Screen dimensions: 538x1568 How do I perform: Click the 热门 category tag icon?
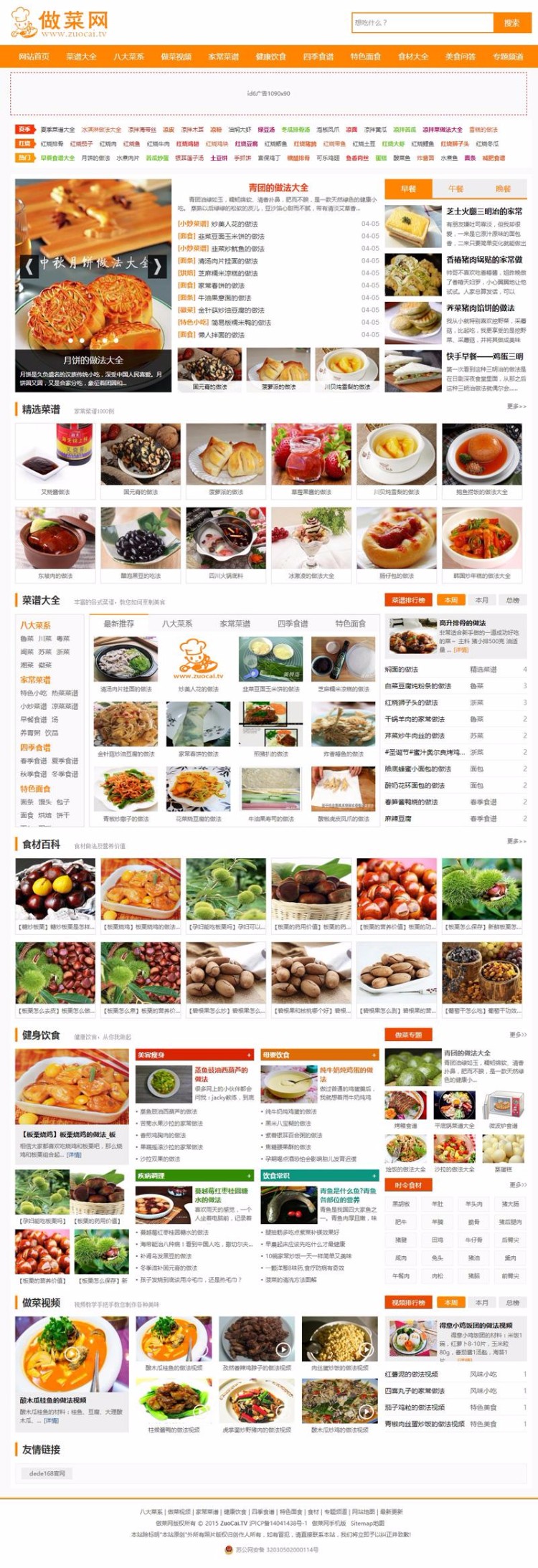point(25,158)
